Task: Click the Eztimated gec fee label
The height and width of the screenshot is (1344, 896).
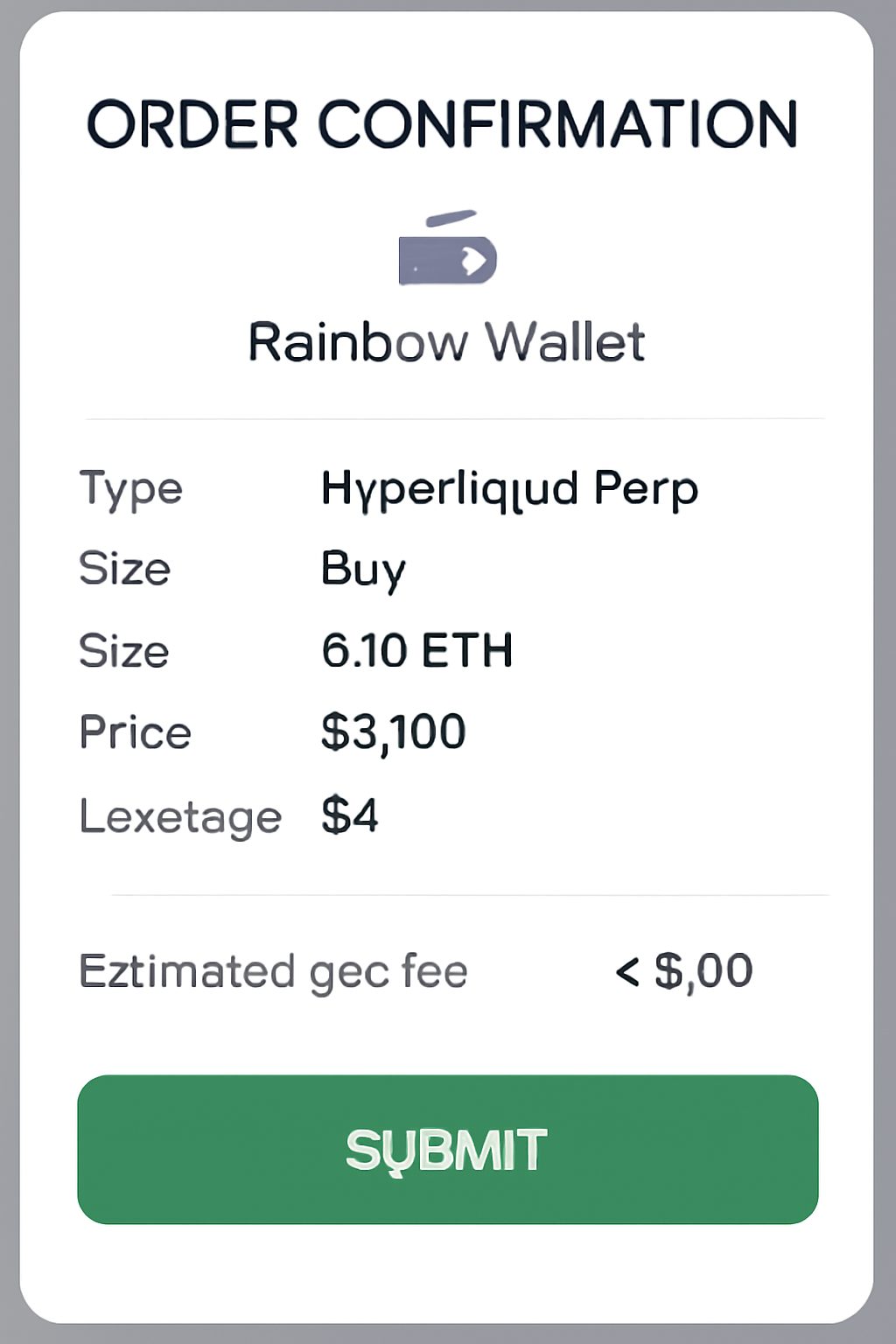Action: (273, 969)
